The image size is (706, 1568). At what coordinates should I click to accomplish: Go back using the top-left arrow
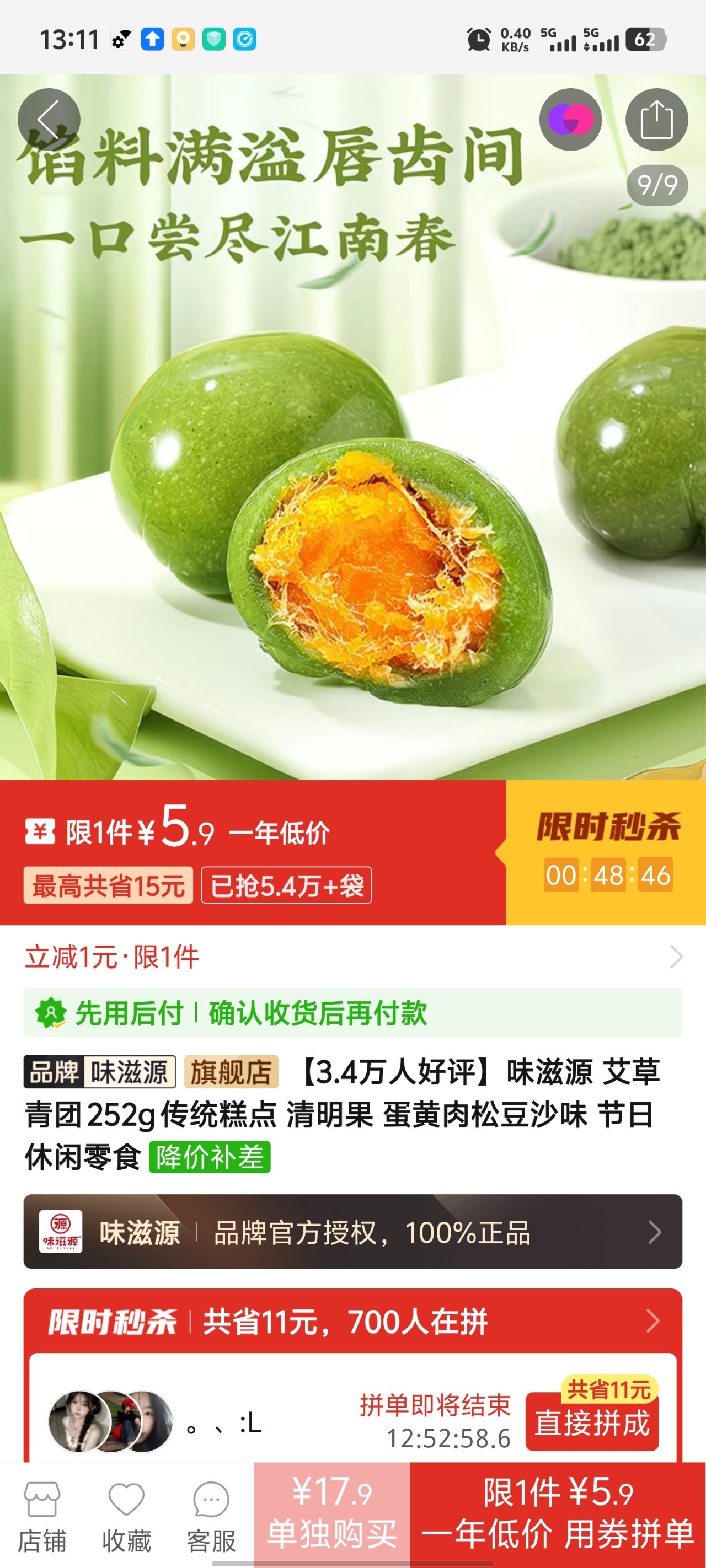click(49, 119)
